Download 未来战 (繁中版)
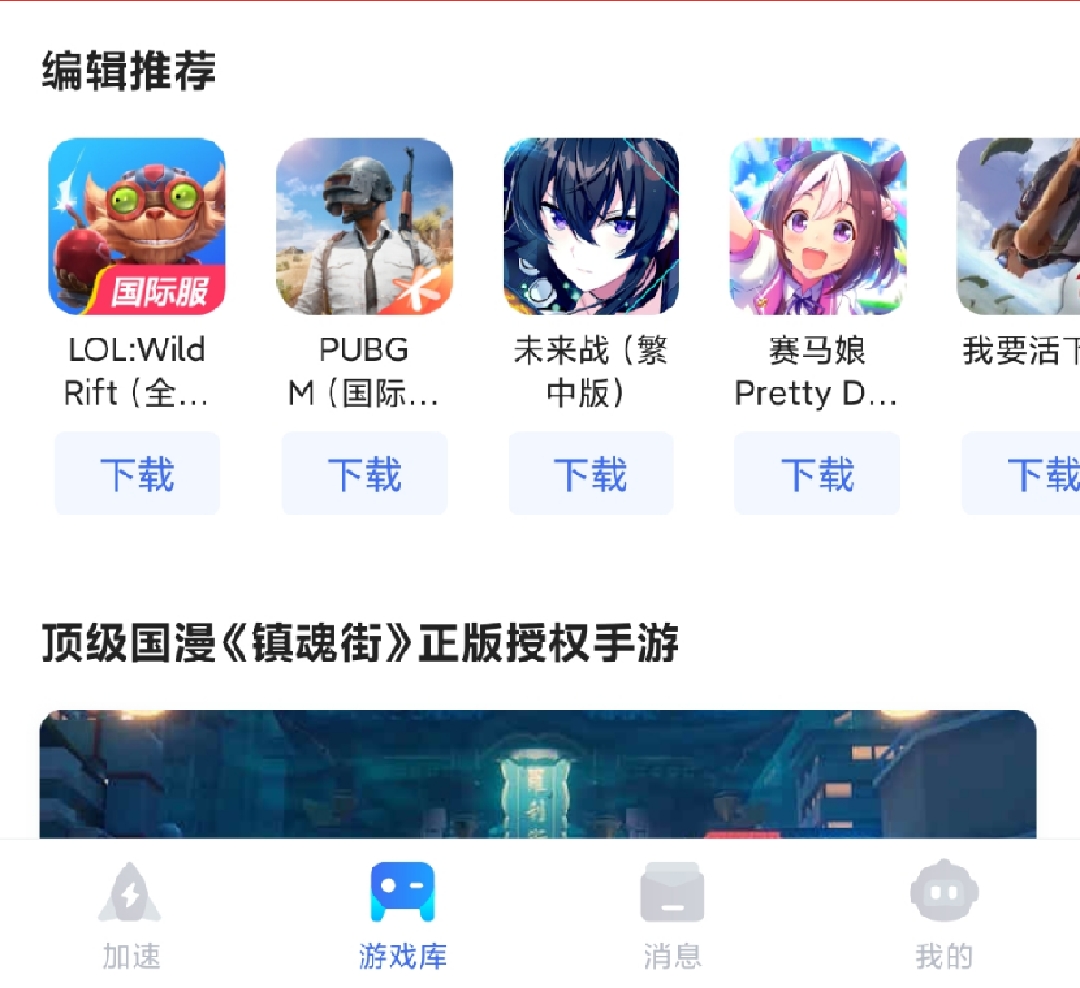The image size is (1080, 988). (x=591, y=473)
